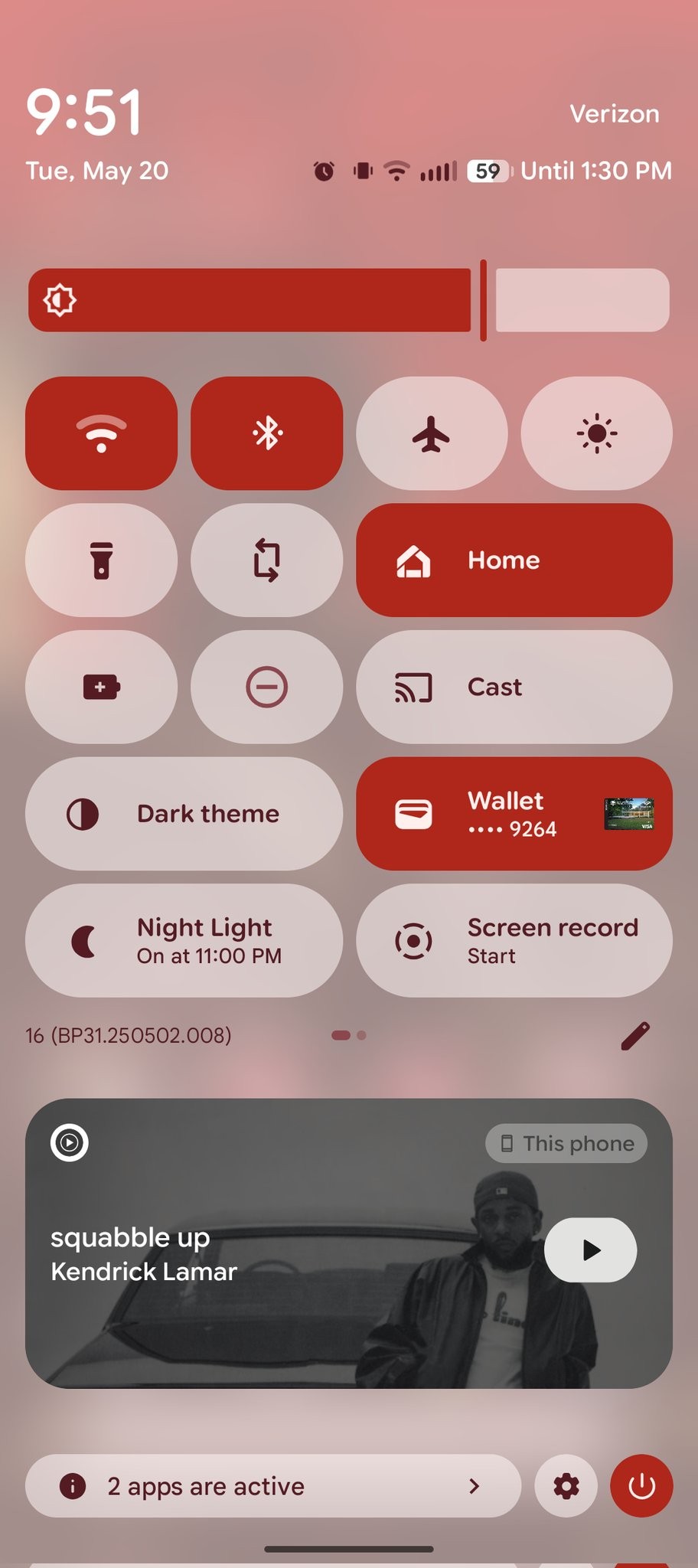Disable the Bluetooth tile
This screenshot has width=698, height=1568.
click(x=266, y=433)
